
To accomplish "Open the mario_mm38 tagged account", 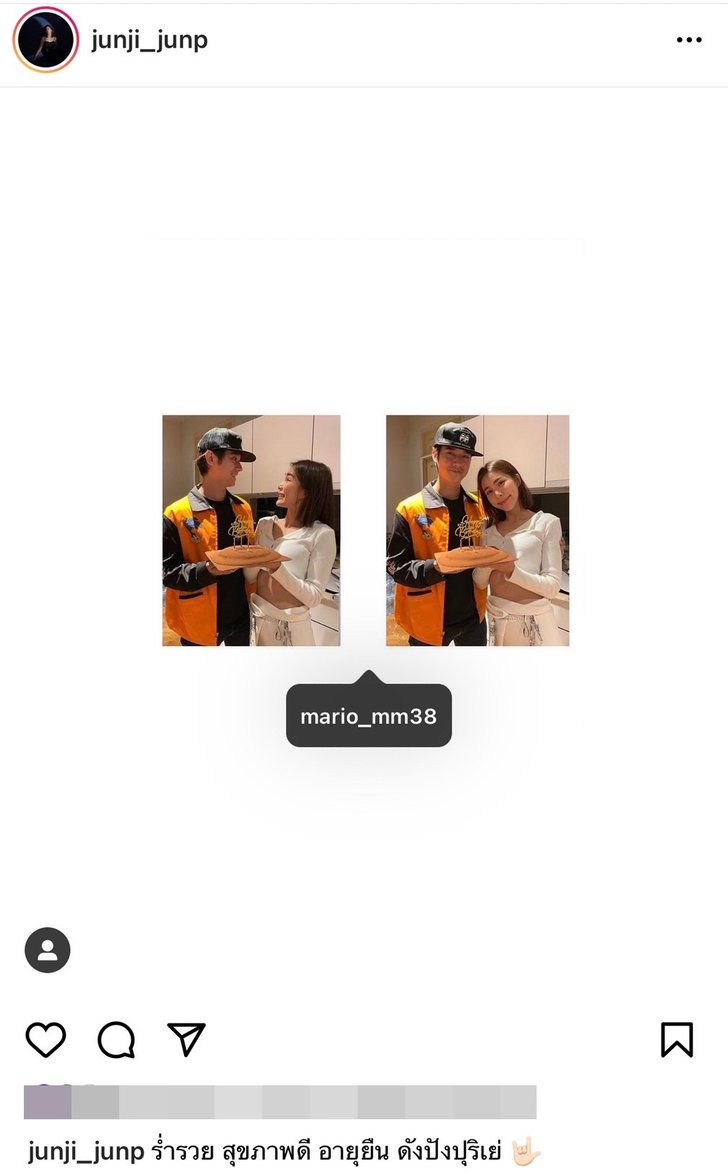I will [x=368, y=716].
